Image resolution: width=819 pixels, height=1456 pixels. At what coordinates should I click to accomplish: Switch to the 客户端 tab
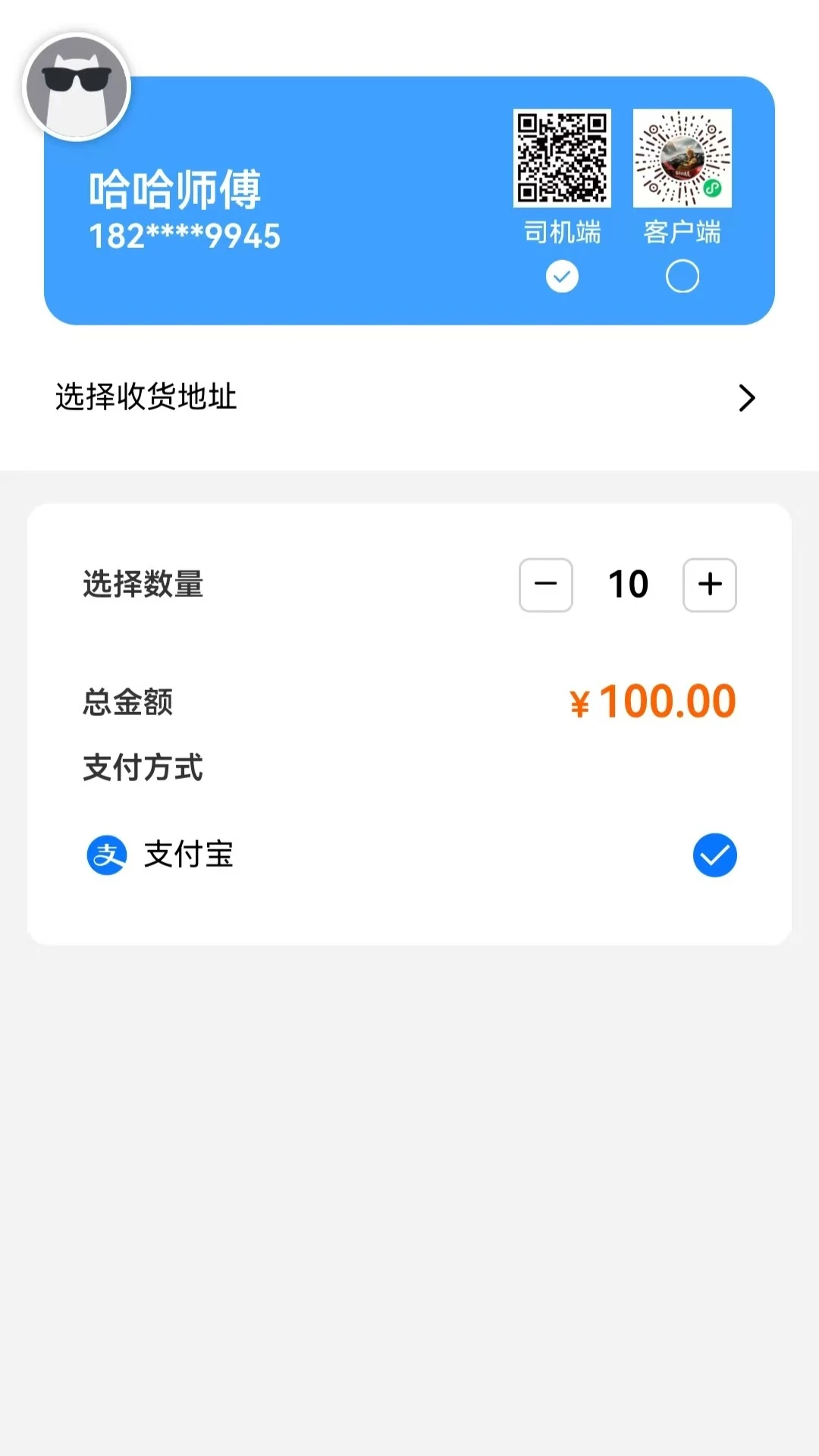683,232
